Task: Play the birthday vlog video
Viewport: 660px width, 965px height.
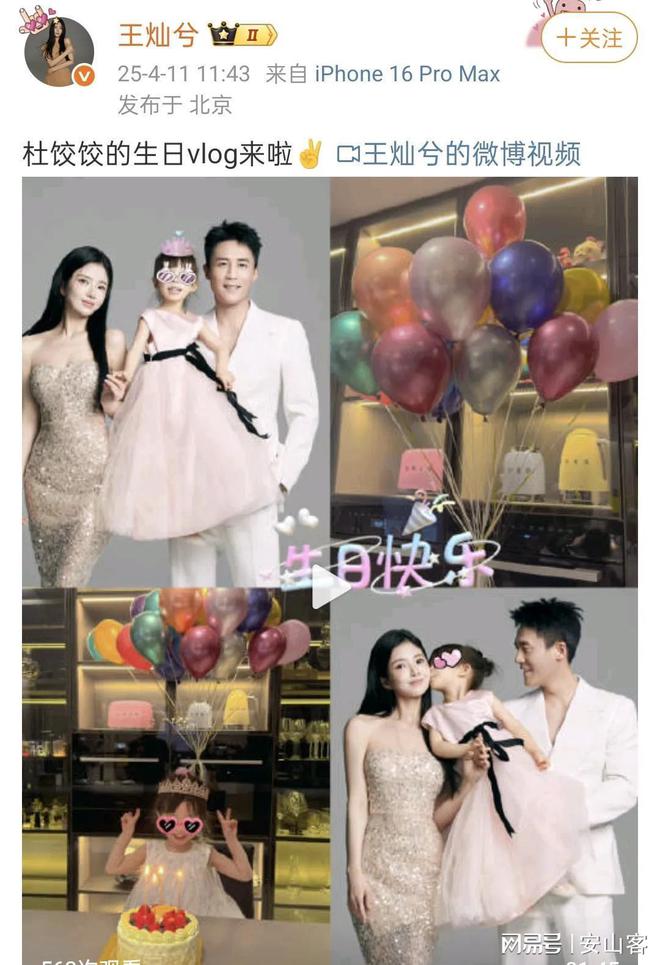Action: coord(330,587)
